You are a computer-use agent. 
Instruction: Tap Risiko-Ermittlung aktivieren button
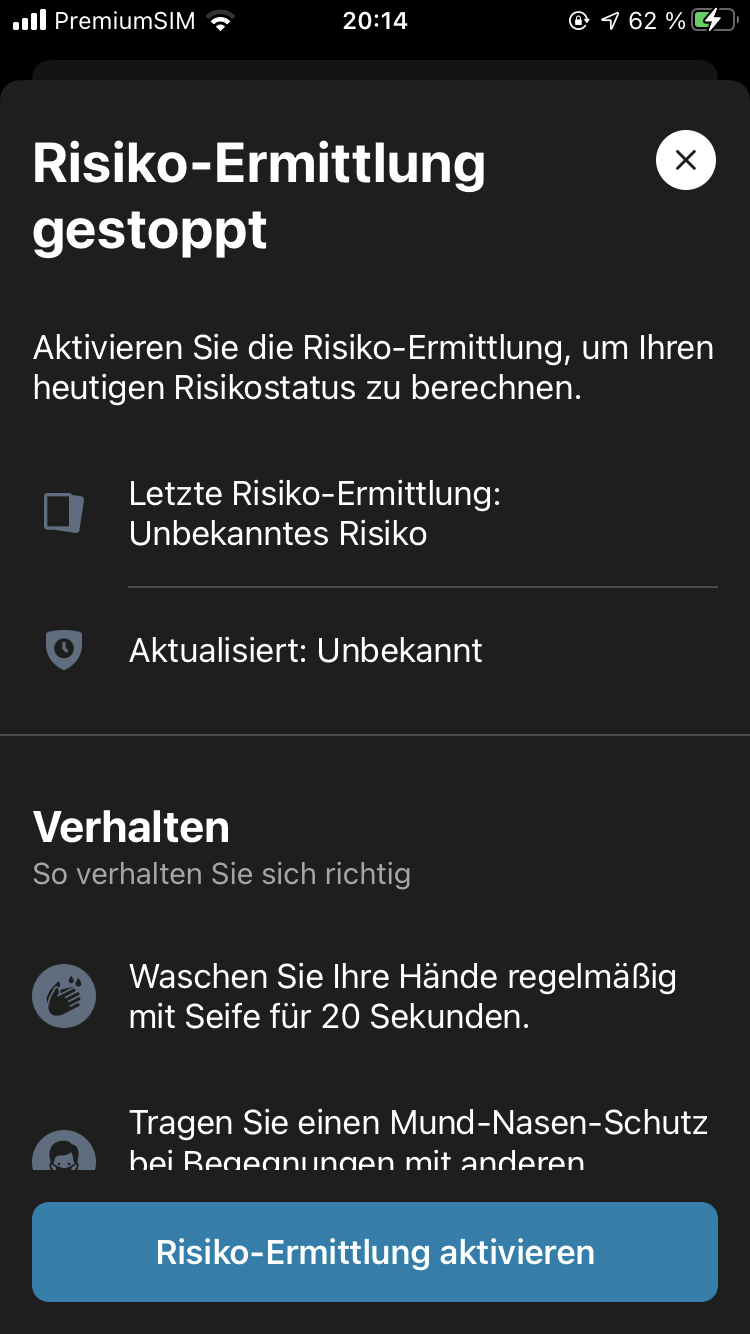coord(375,1252)
